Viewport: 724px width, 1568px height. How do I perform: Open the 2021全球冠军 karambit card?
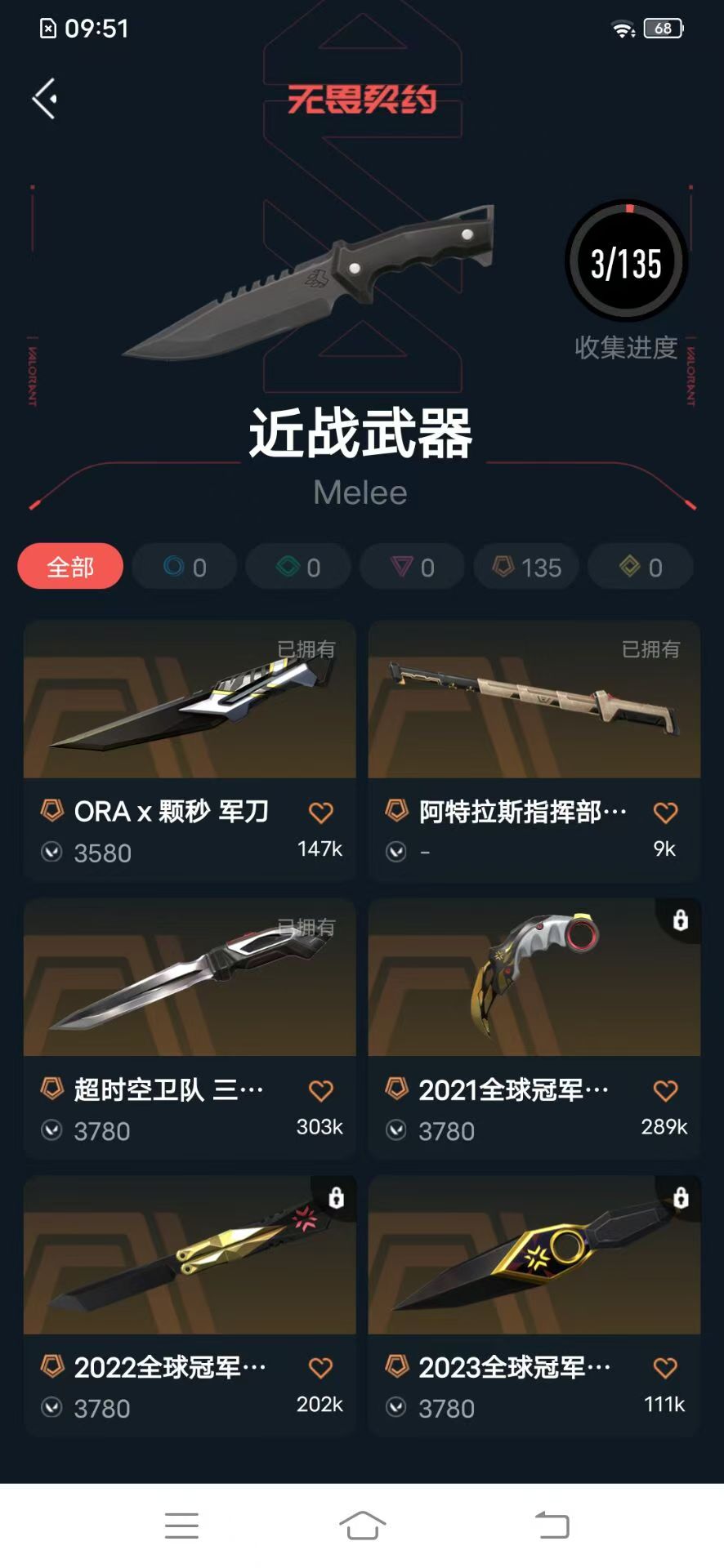coord(534,1027)
